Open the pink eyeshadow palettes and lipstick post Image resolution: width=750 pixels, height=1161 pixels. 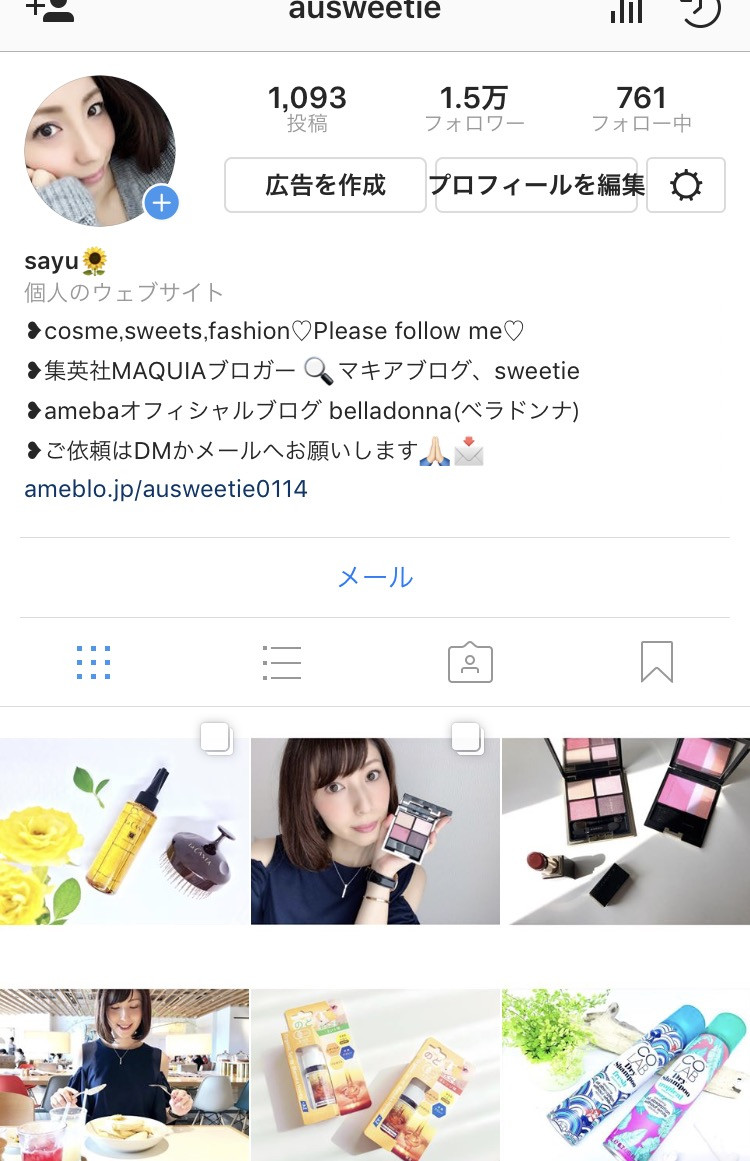click(626, 831)
